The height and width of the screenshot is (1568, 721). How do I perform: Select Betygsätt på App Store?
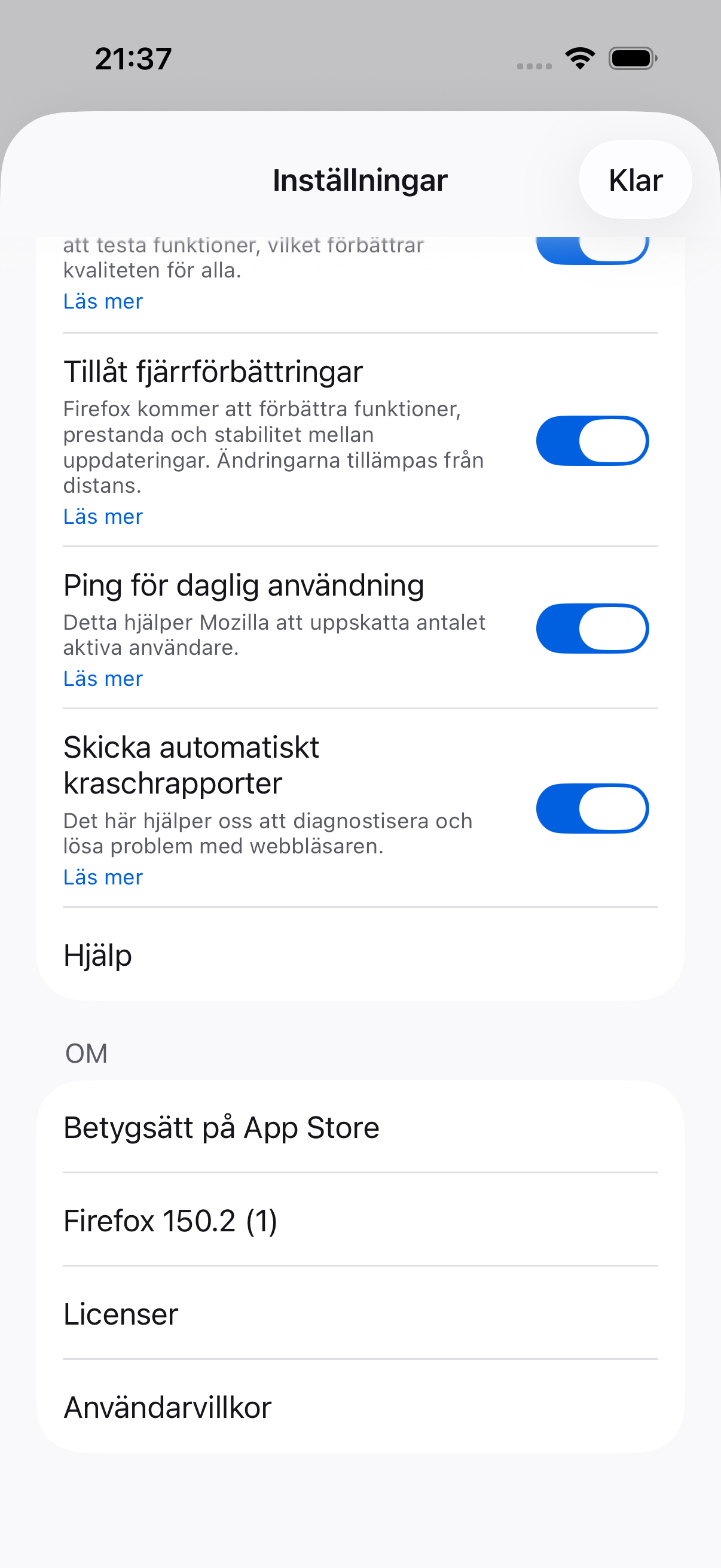(x=360, y=1127)
